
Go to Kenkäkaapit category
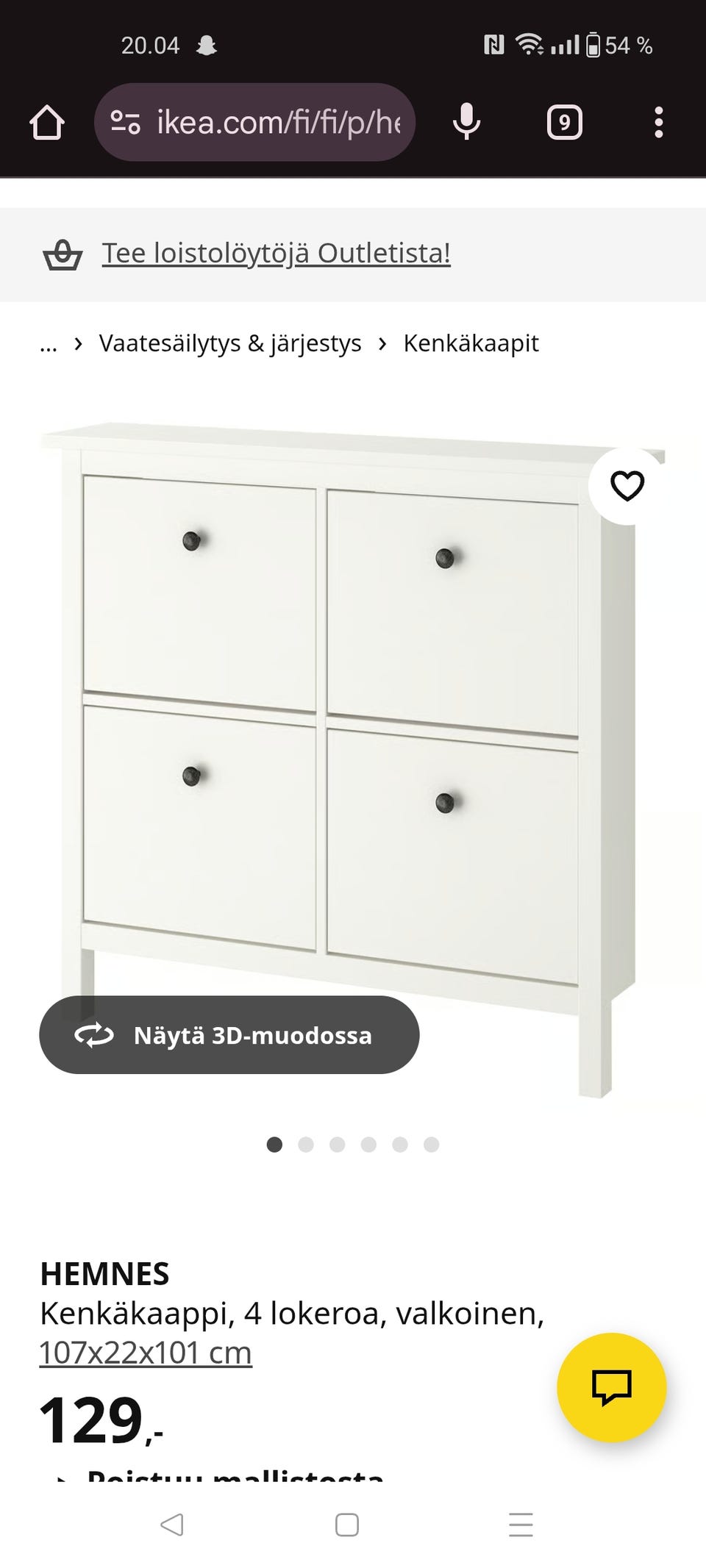pos(471,343)
